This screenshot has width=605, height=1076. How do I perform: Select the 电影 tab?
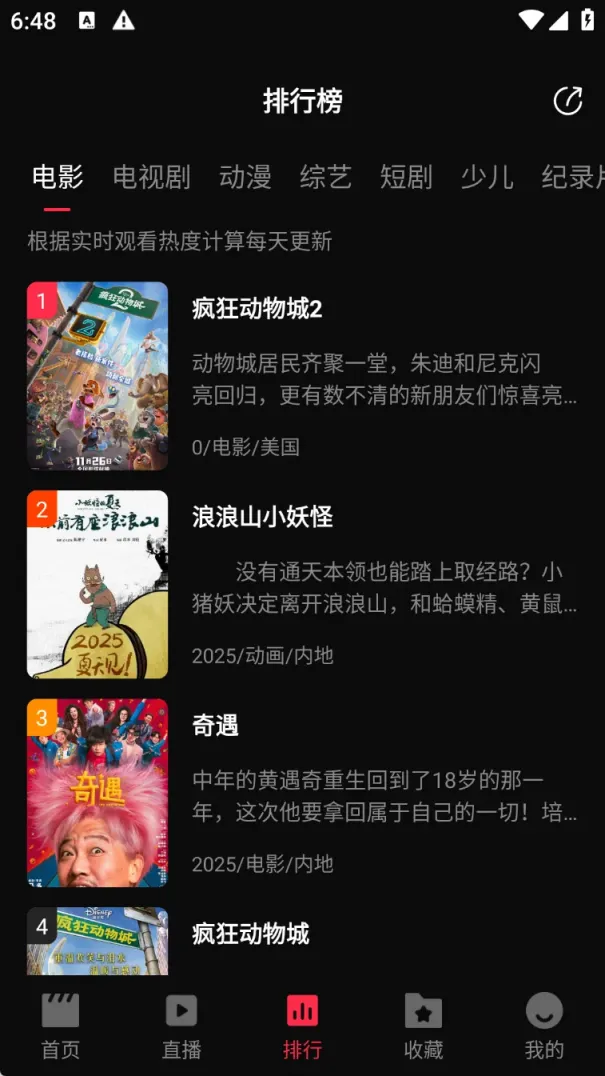pos(57,177)
